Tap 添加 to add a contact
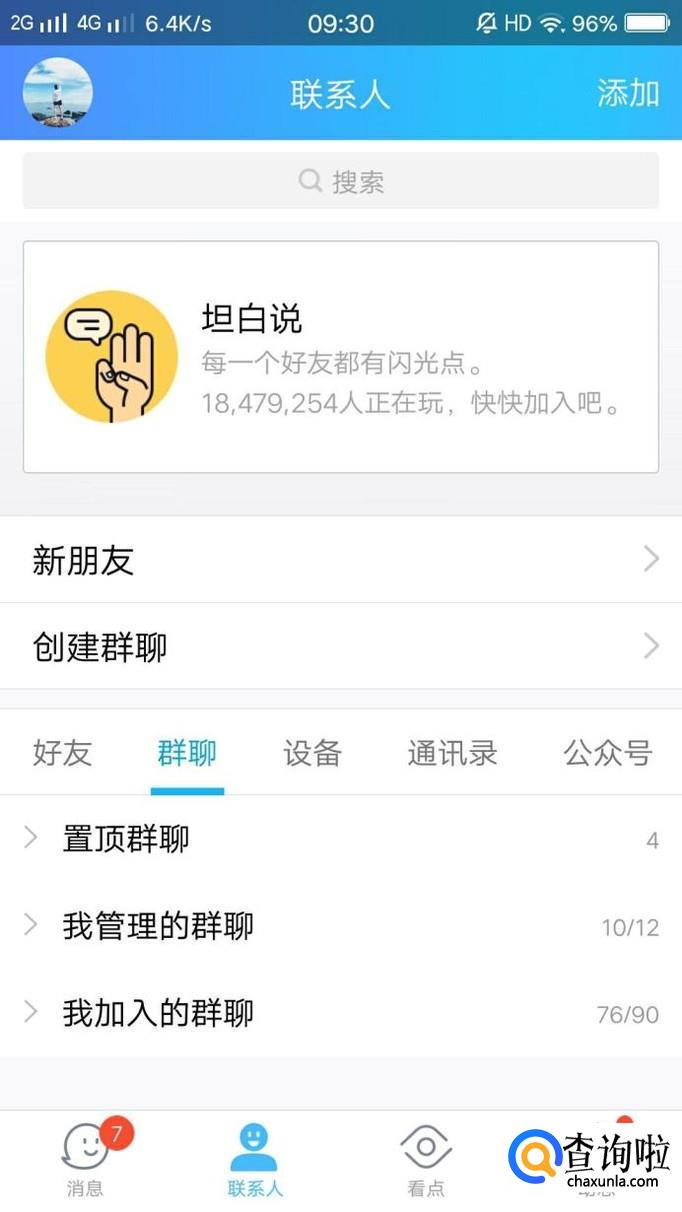The image size is (682, 1212). click(x=628, y=93)
